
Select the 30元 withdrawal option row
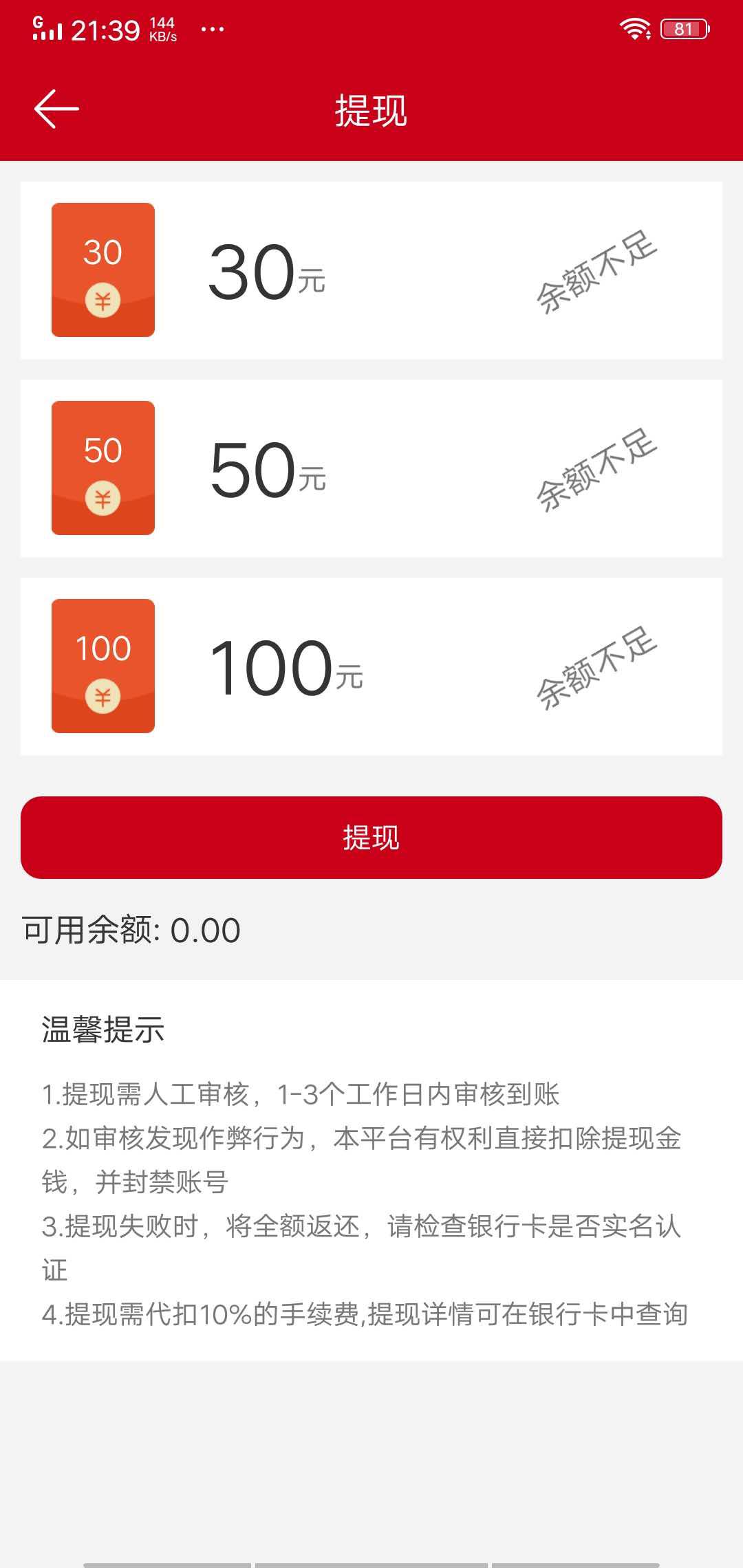(371, 270)
